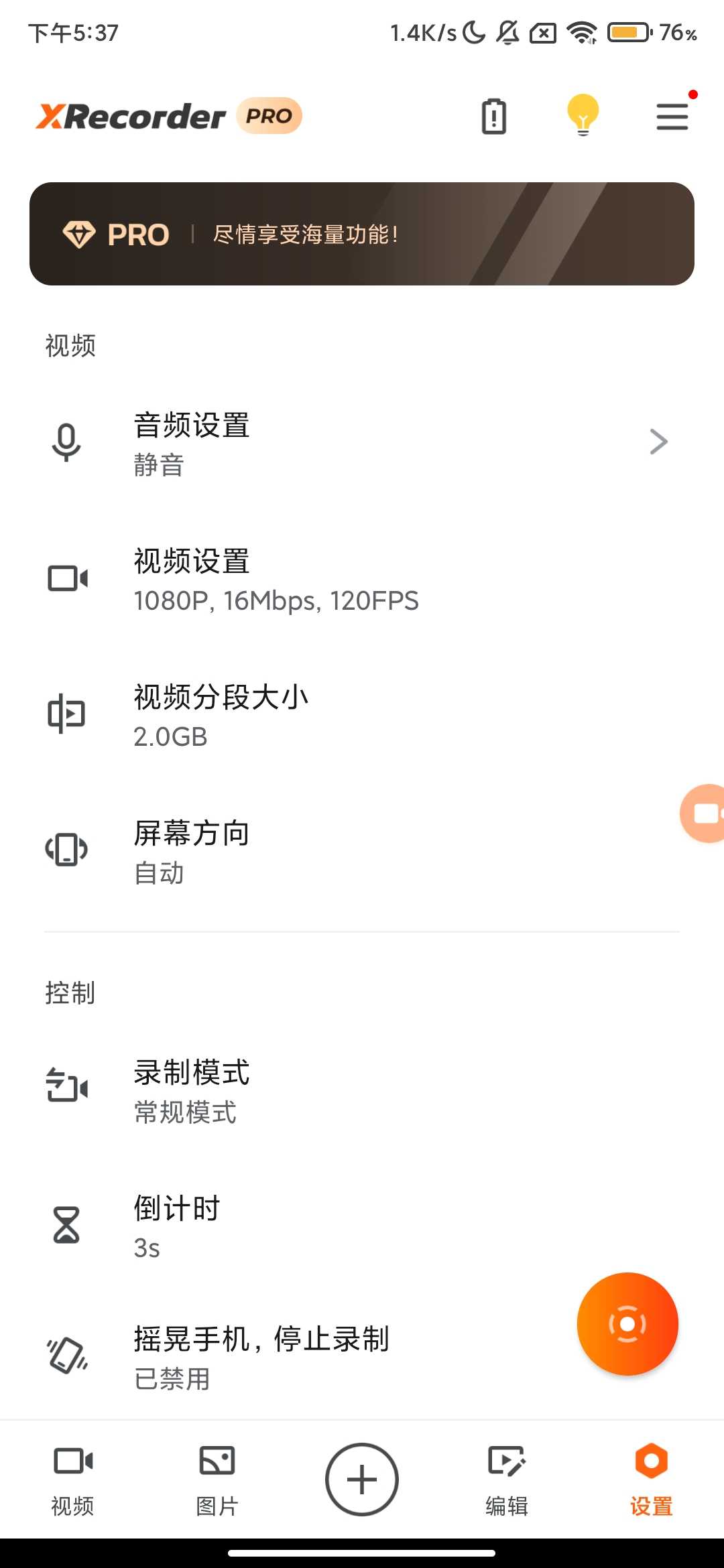This screenshot has height=1568, width=724.
Task: Start recording with the orange button
Action: click(x=627, y=1324)
